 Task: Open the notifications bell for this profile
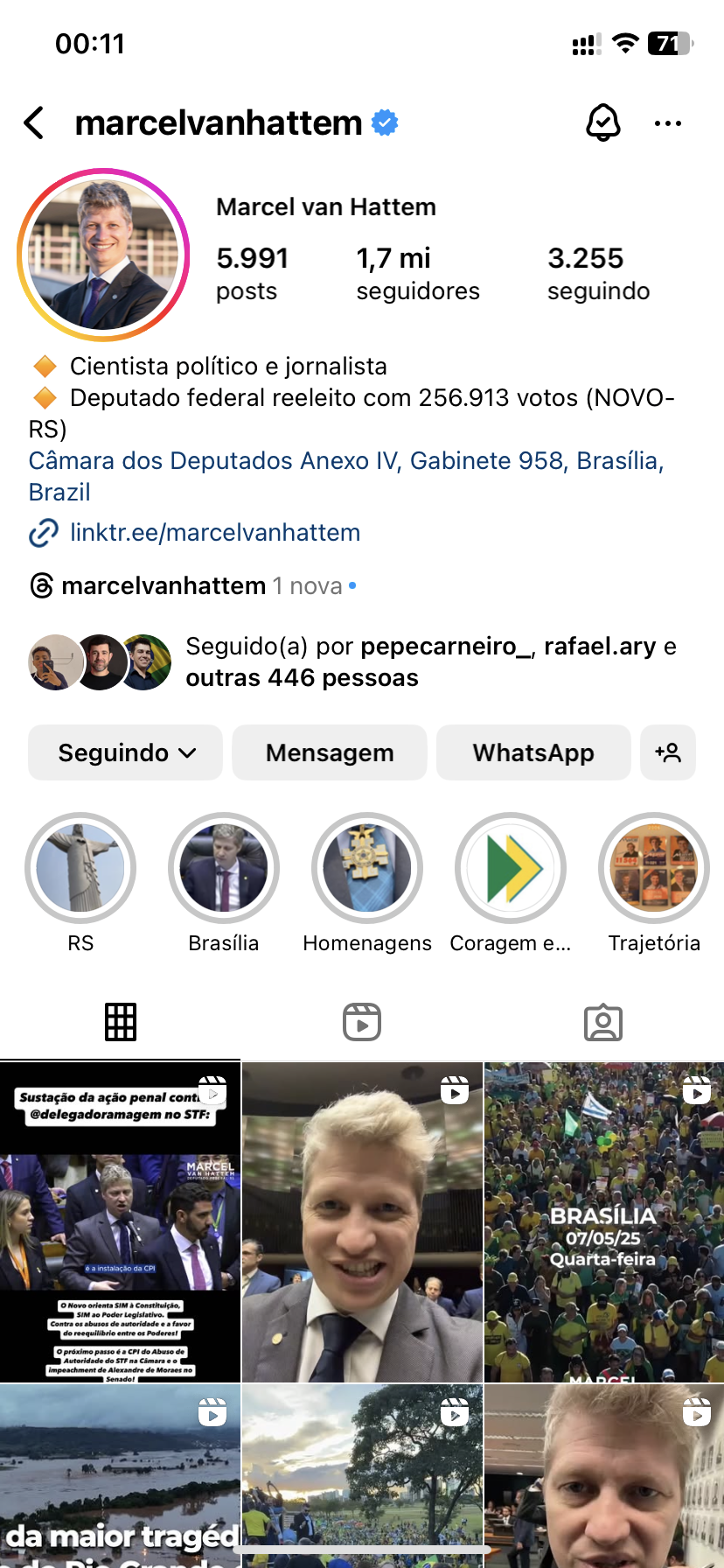tap(602, 123)
